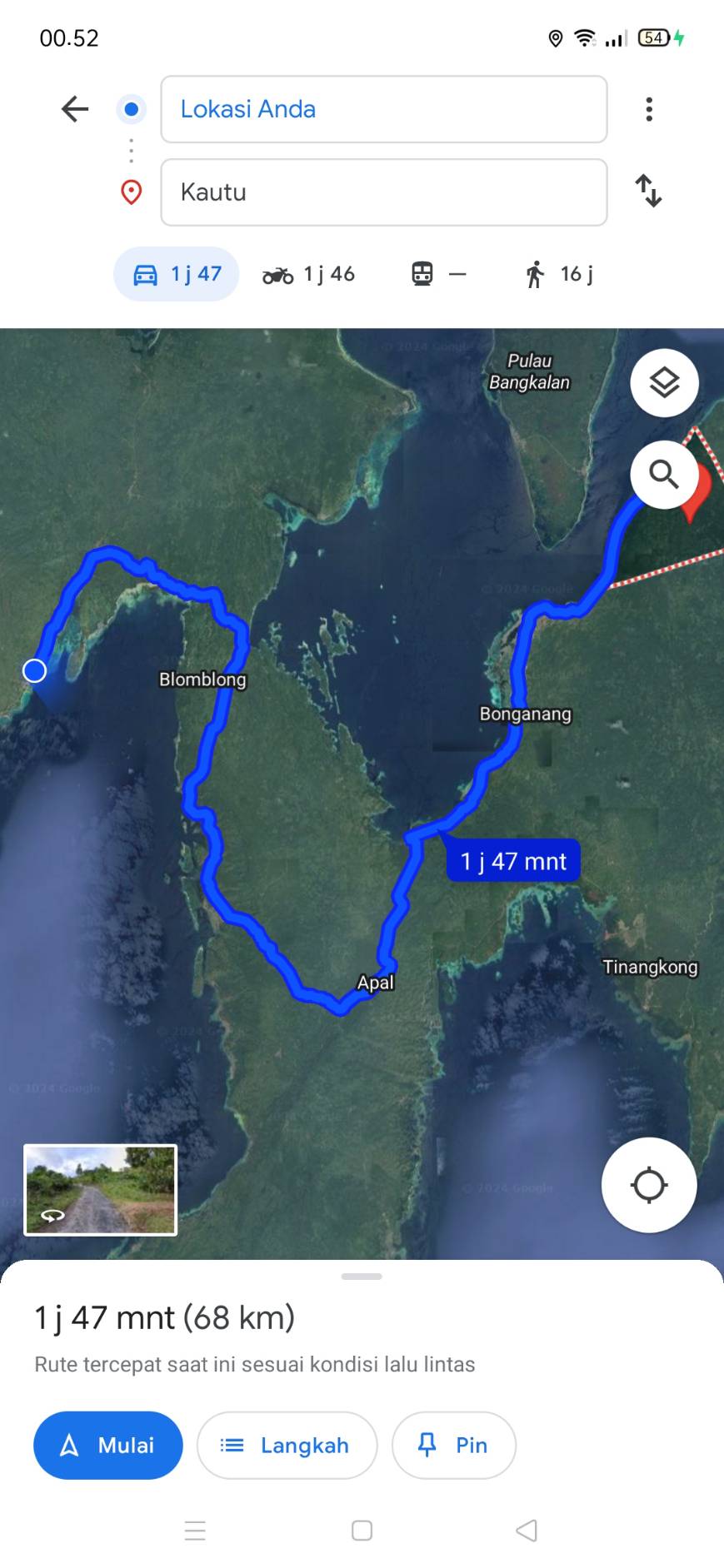The height and width of the screenshot is (1568, 724).
Task: Open the three-dot overflow menu
Action: pos(649,109)
